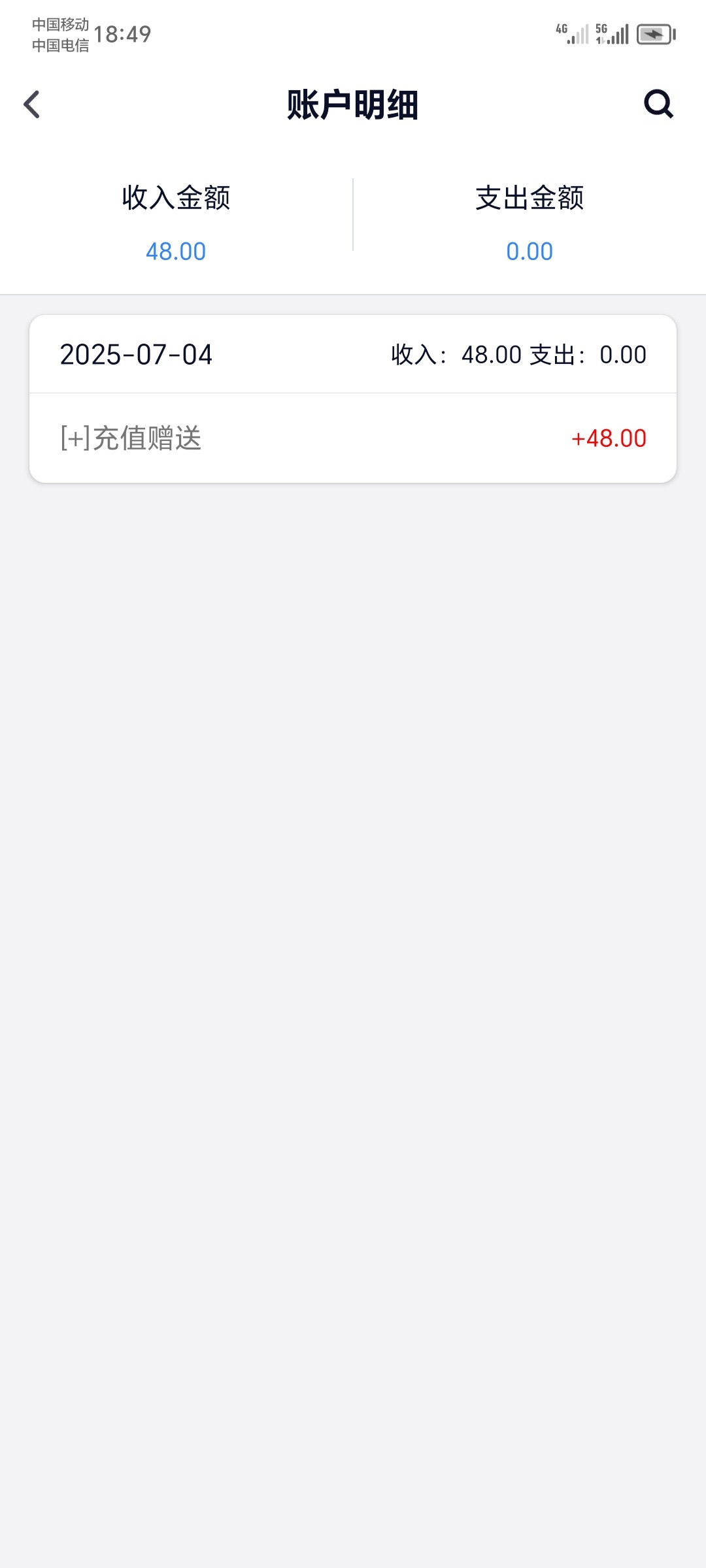Select the magnifier glass in top right corner
The height and width of the screenshot is (1568, 706).
tap(659, 105)
